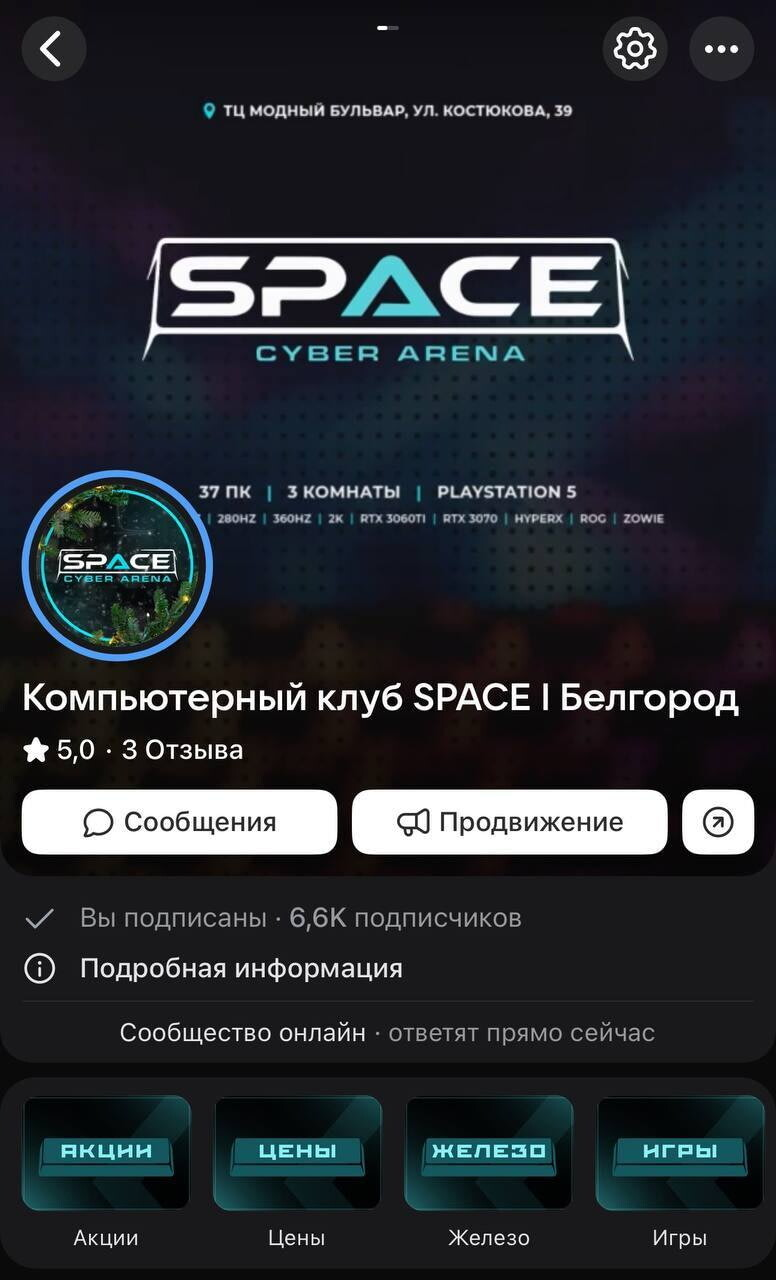Screen dimensions: 776x1280
Task: Open Подробная информация details
Action: 240,968
